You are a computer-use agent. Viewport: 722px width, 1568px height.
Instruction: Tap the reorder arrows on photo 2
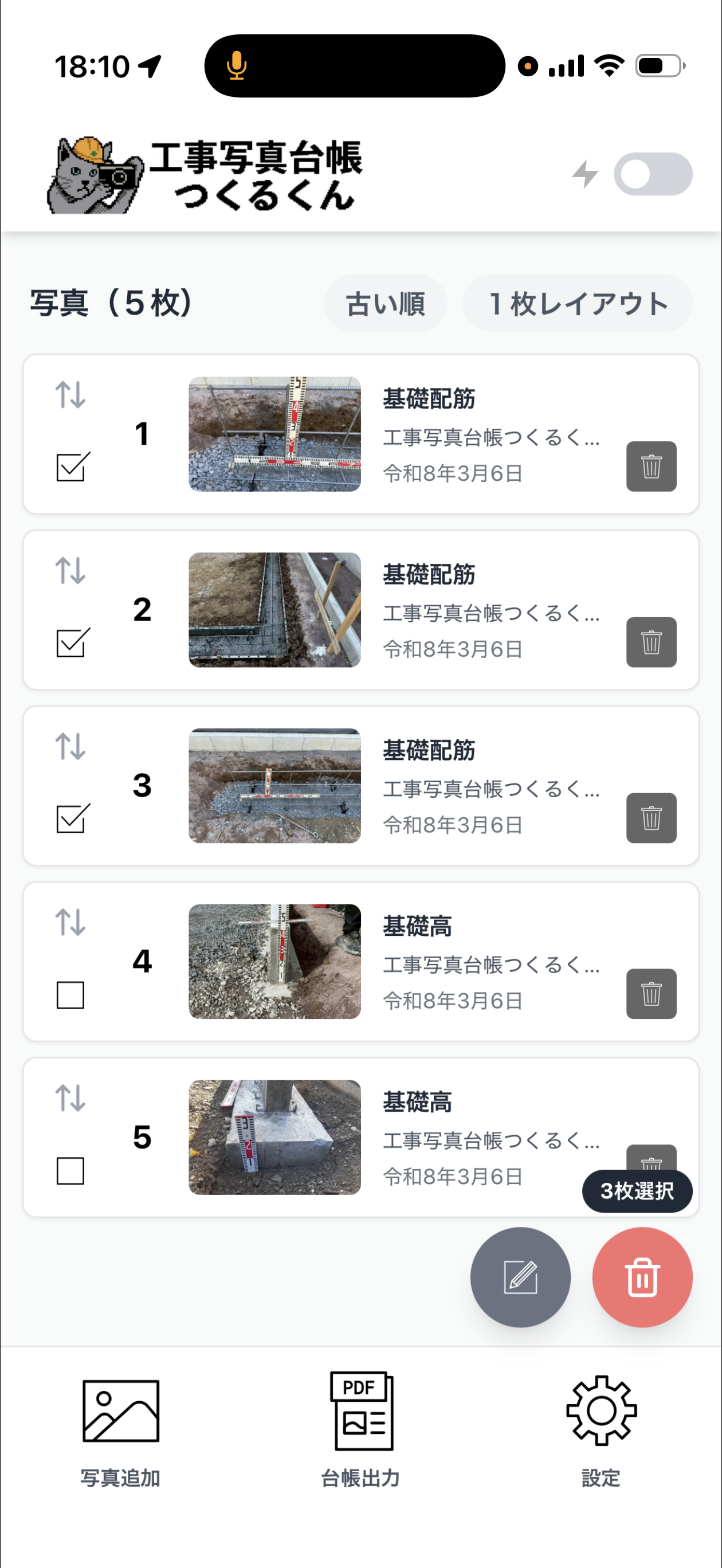pos(70,571)
